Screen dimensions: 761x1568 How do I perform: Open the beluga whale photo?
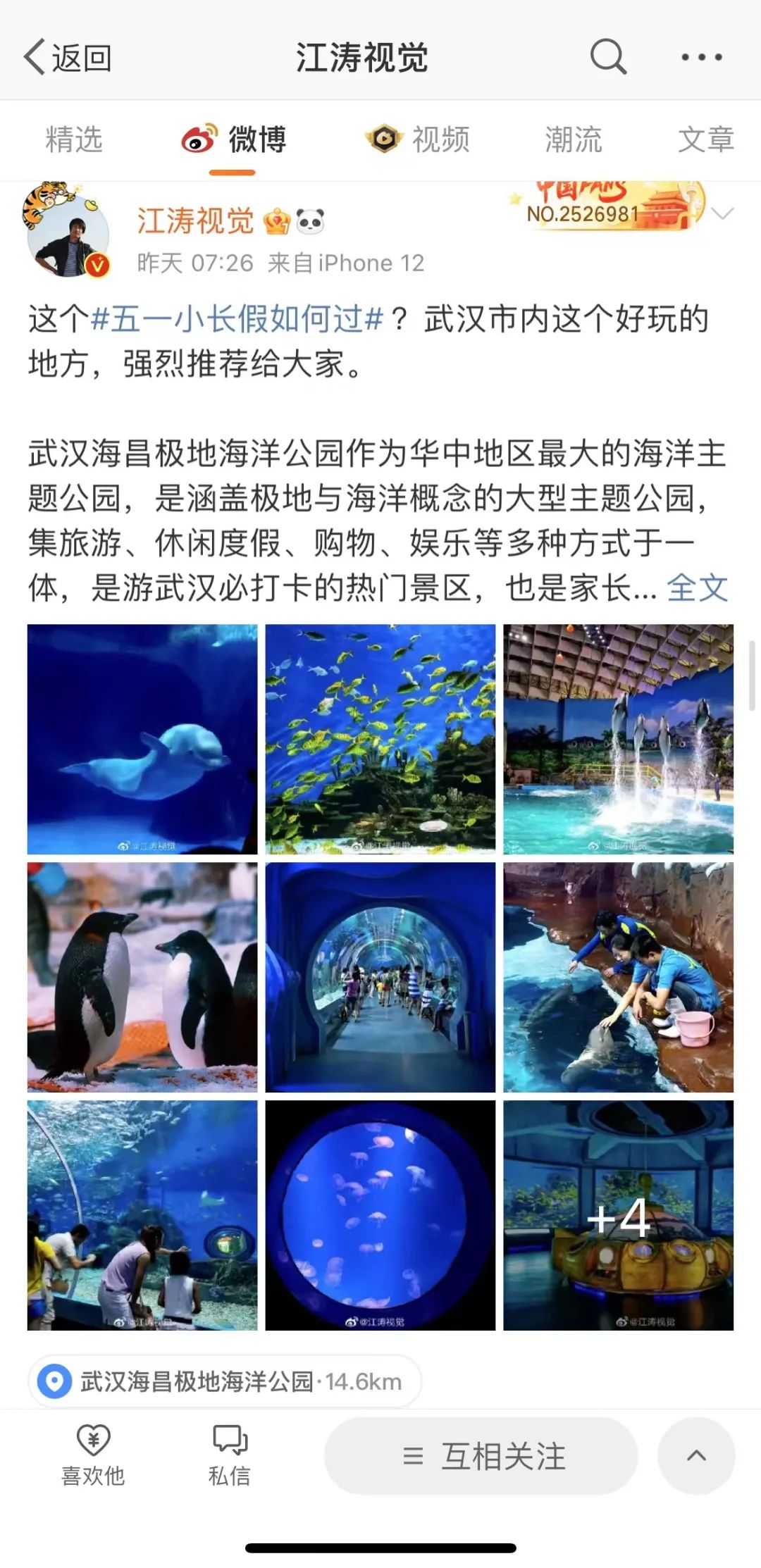tap(142, 739)
